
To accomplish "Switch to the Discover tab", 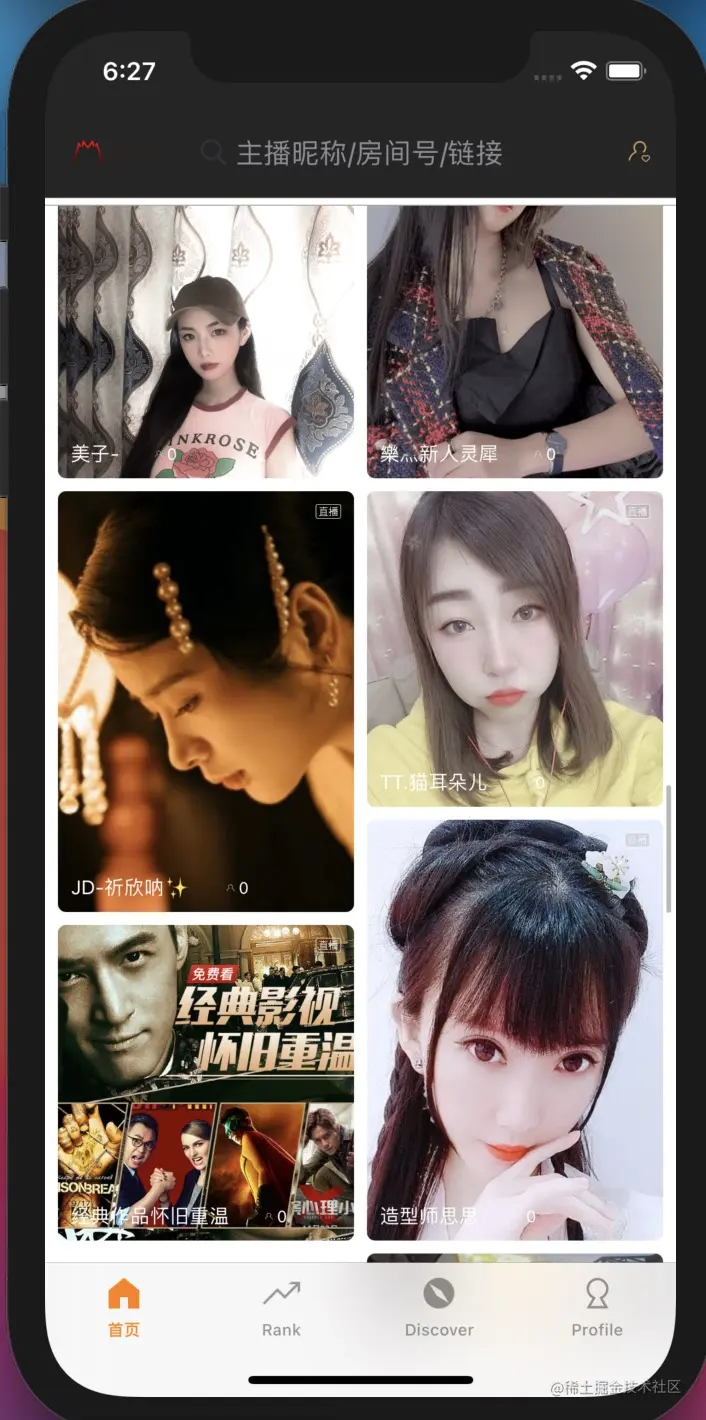I will tap(439, 1307).
